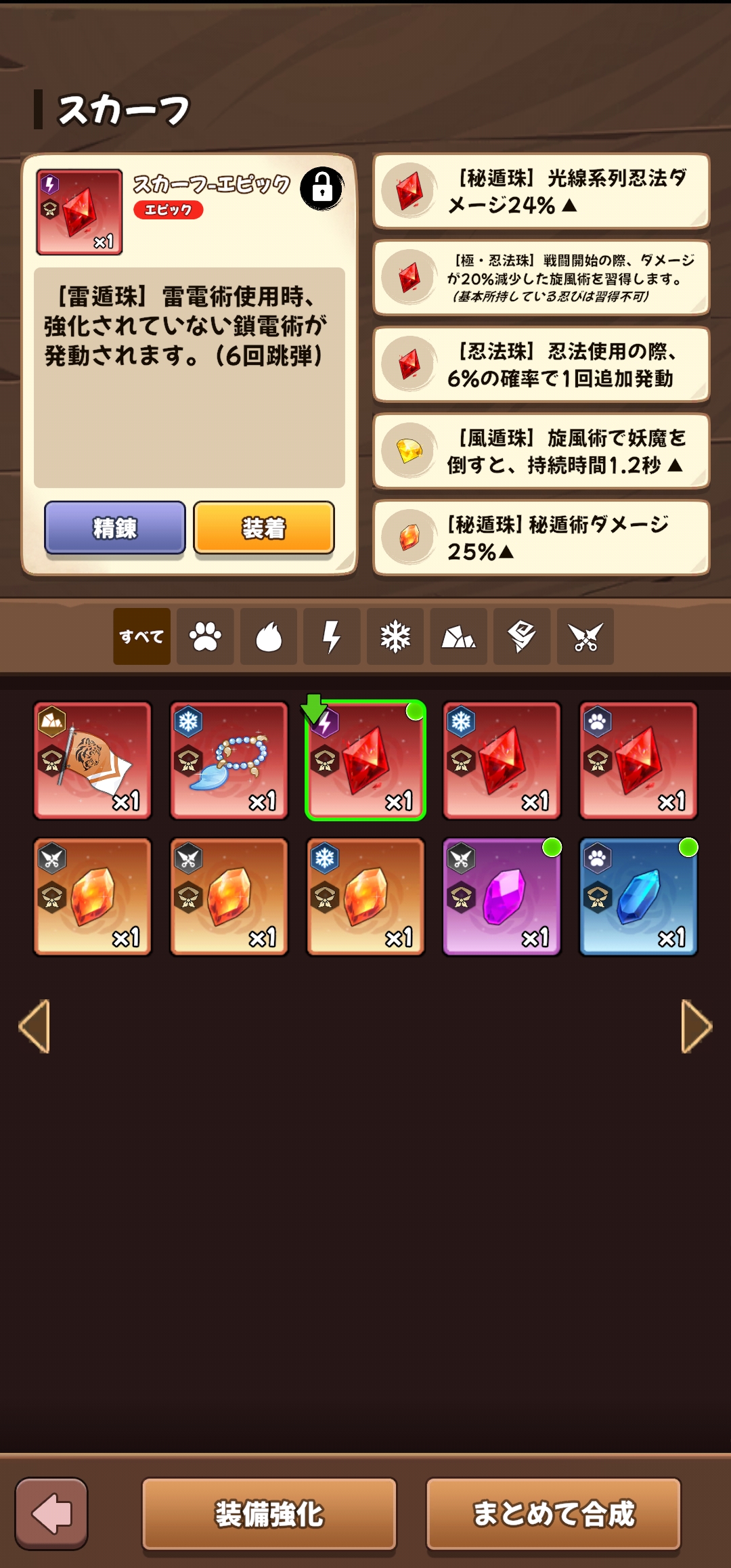Tap まとめて合成 bulk synthesis button
Screen dimensions: 731x1568
[x=553, y=1514]
